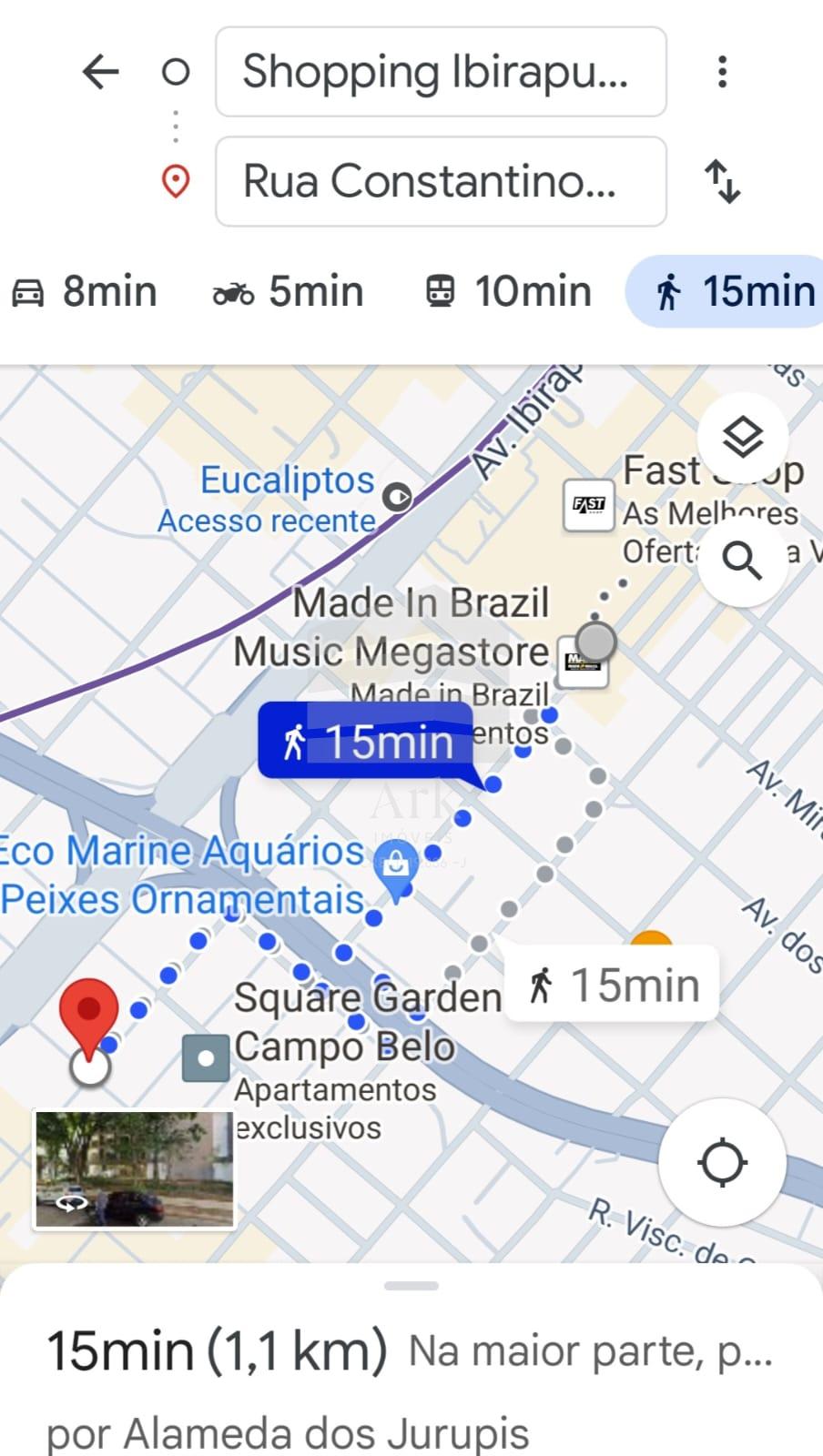
Task: Select the alternative gray 15min route label
Action: point(612,985)
